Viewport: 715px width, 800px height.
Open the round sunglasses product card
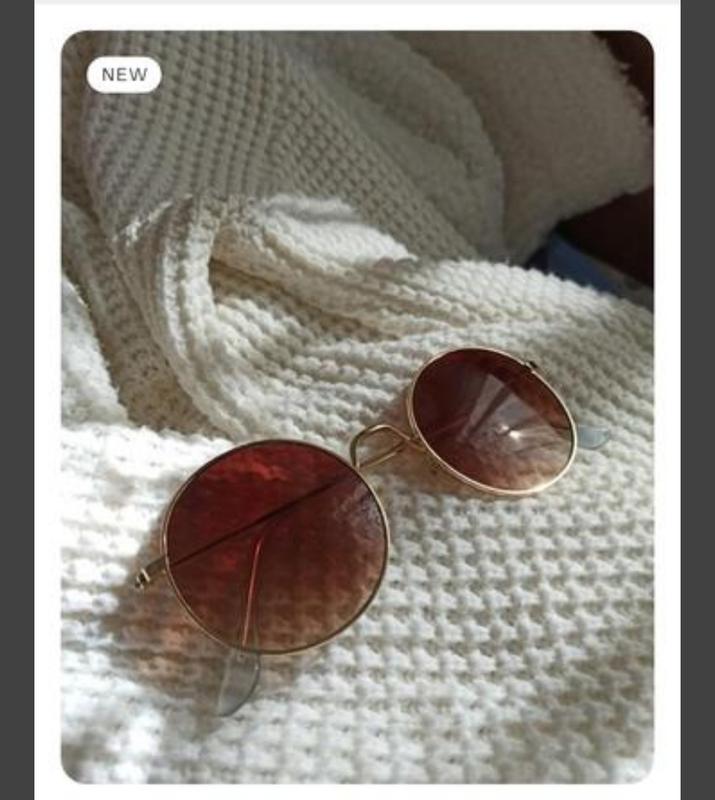(x=357, y=407)
